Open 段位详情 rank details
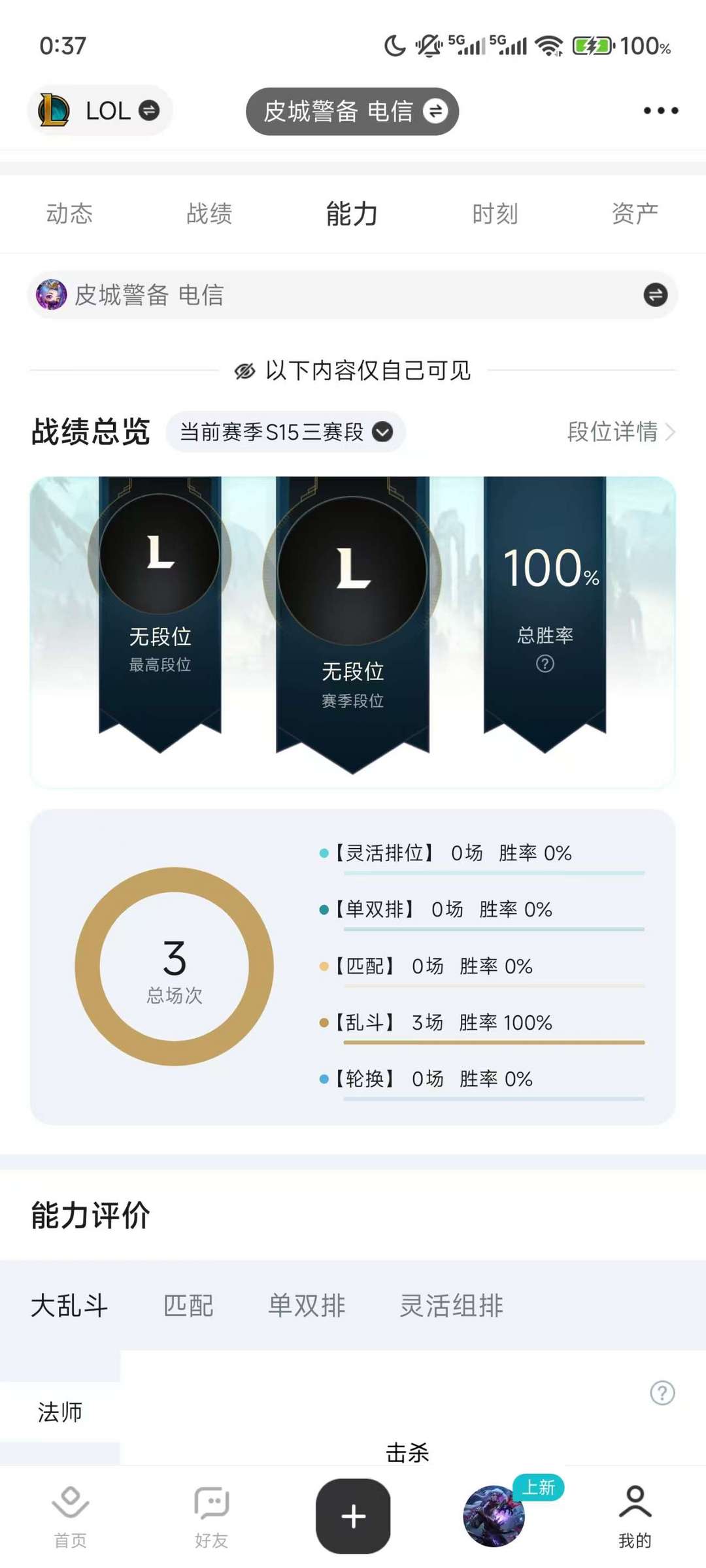706x1568 pixels. [620, 432]
